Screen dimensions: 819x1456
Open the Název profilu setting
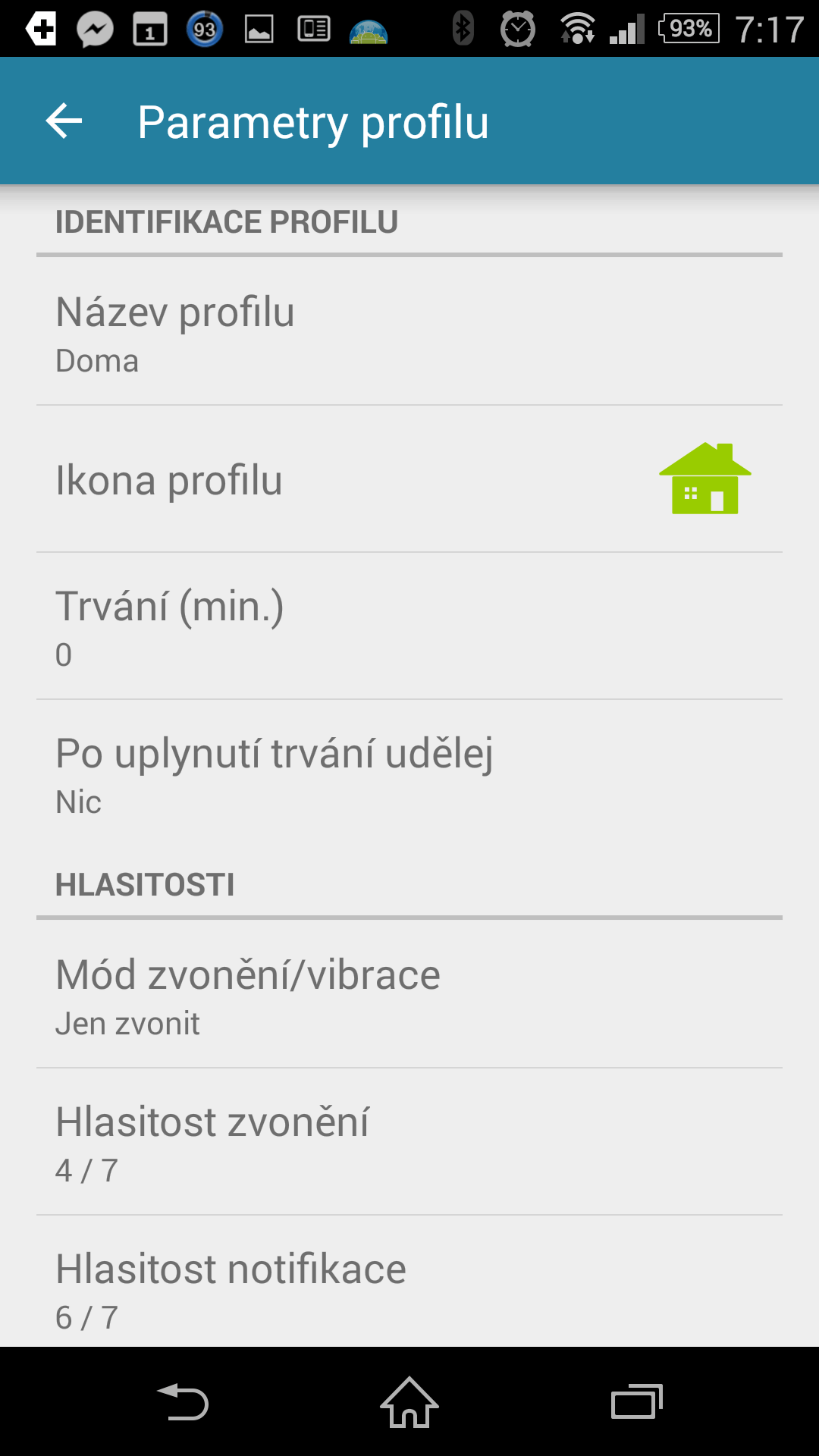[409, 331]
